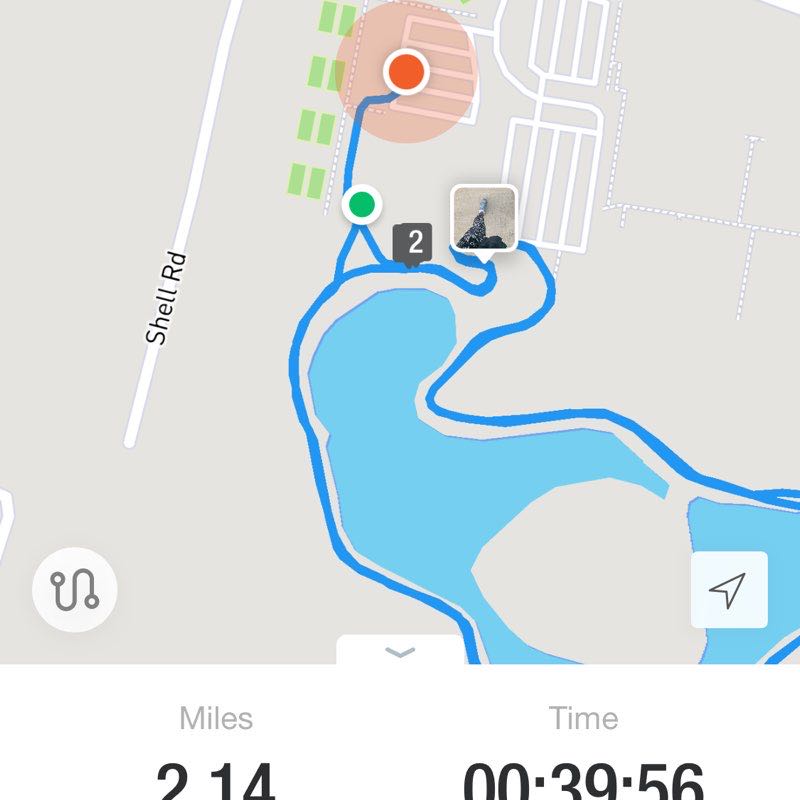Open the route options button

(75, 590)
